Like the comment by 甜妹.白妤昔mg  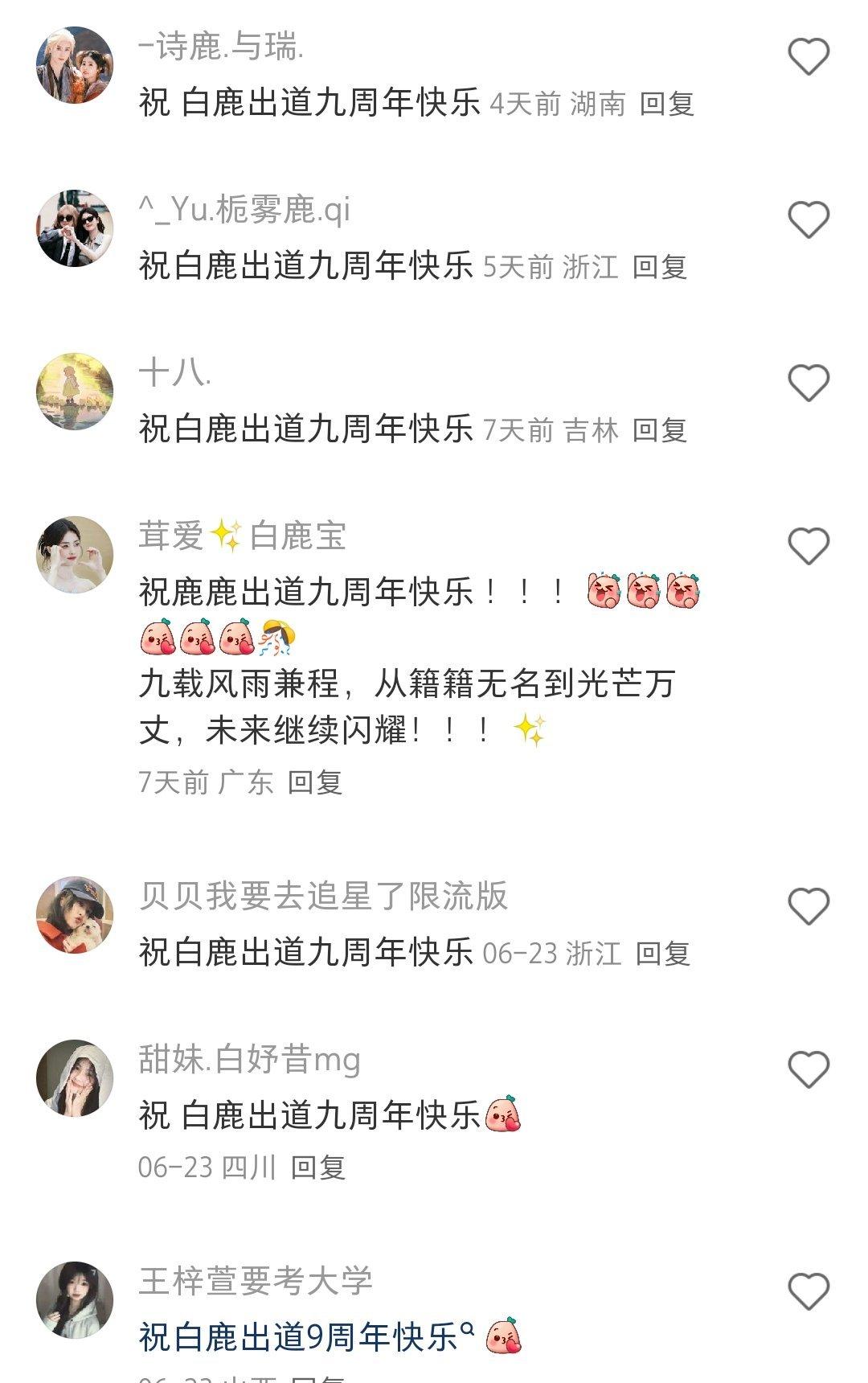(808, 1070)
